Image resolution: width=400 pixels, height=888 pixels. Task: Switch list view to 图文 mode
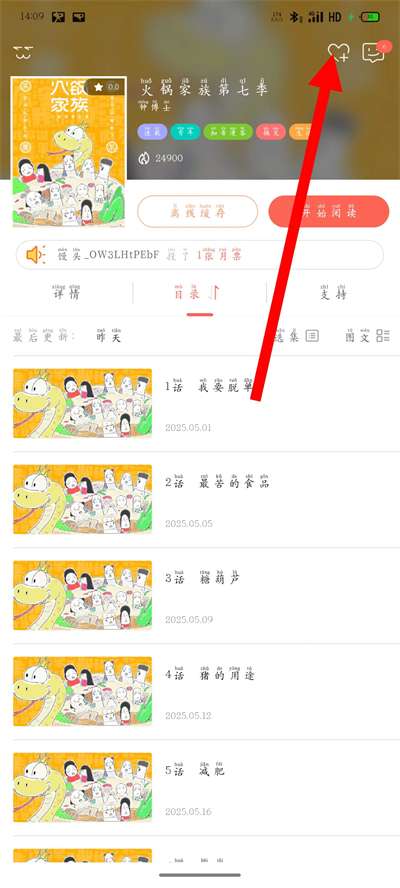point(368,335)
